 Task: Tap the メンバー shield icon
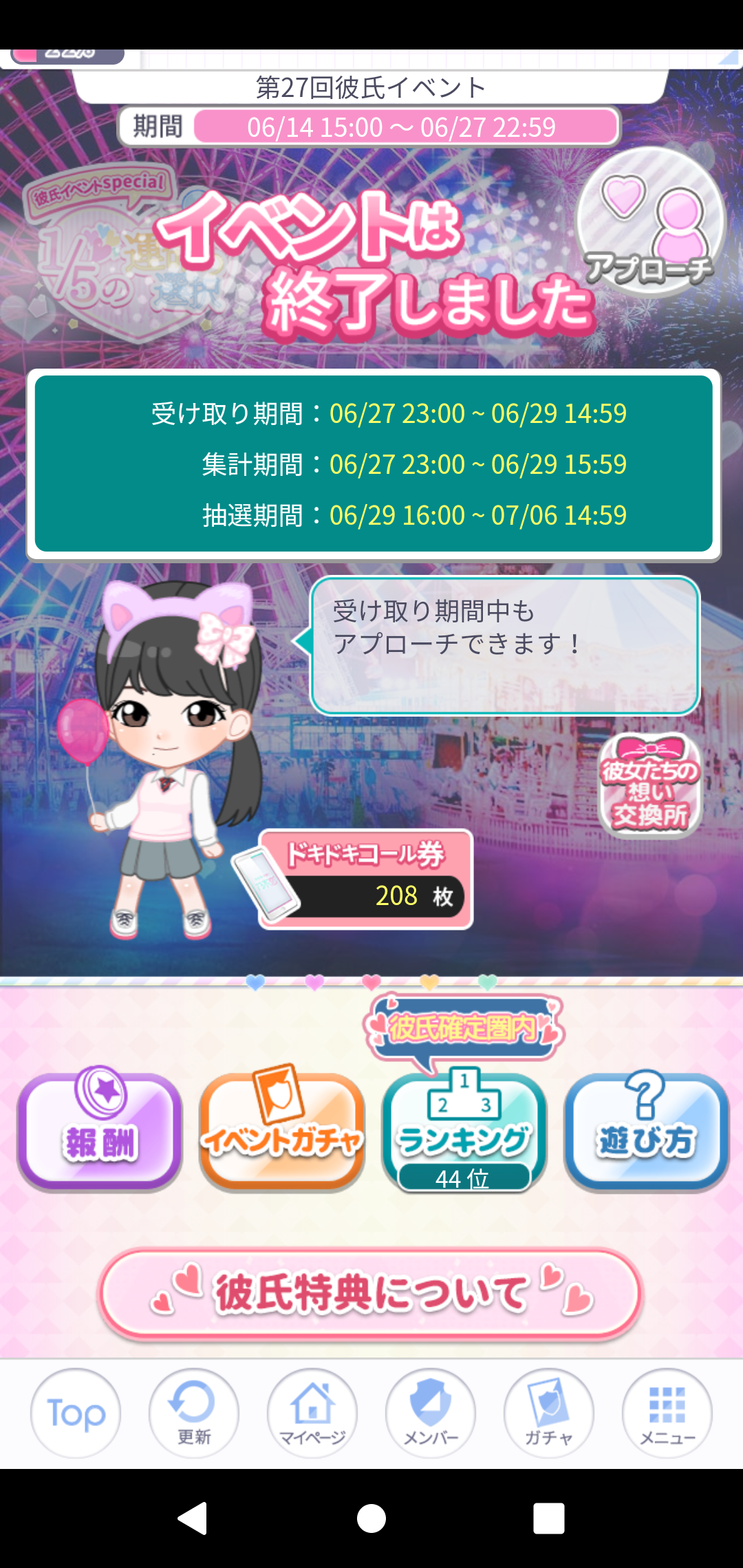(x=429, y=1414)
